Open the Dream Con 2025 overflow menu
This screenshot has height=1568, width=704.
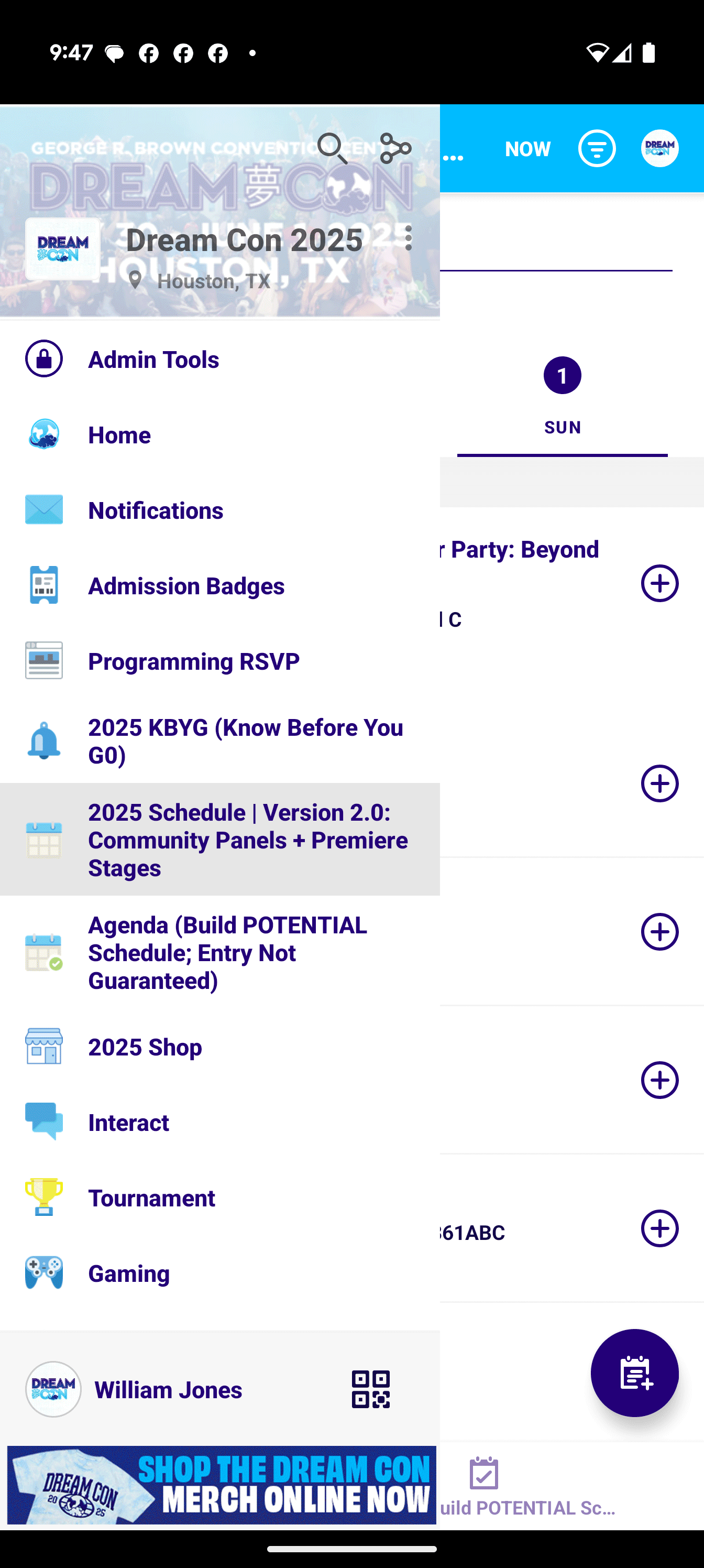tap(409, 238)
